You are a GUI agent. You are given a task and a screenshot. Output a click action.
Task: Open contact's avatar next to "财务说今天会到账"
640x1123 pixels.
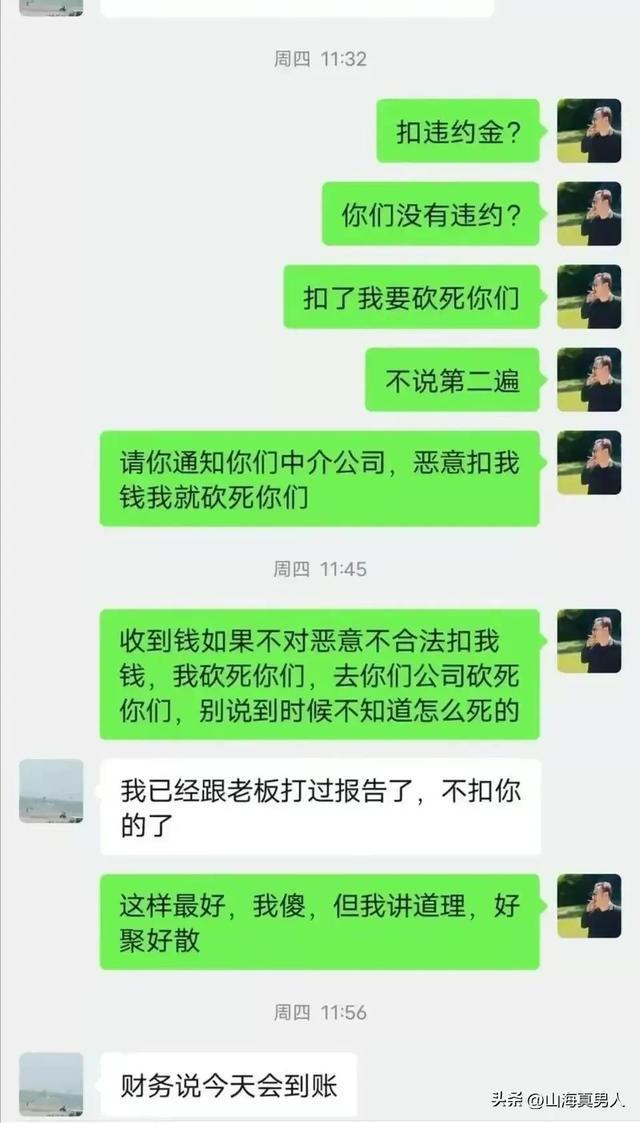point(51,1084)
